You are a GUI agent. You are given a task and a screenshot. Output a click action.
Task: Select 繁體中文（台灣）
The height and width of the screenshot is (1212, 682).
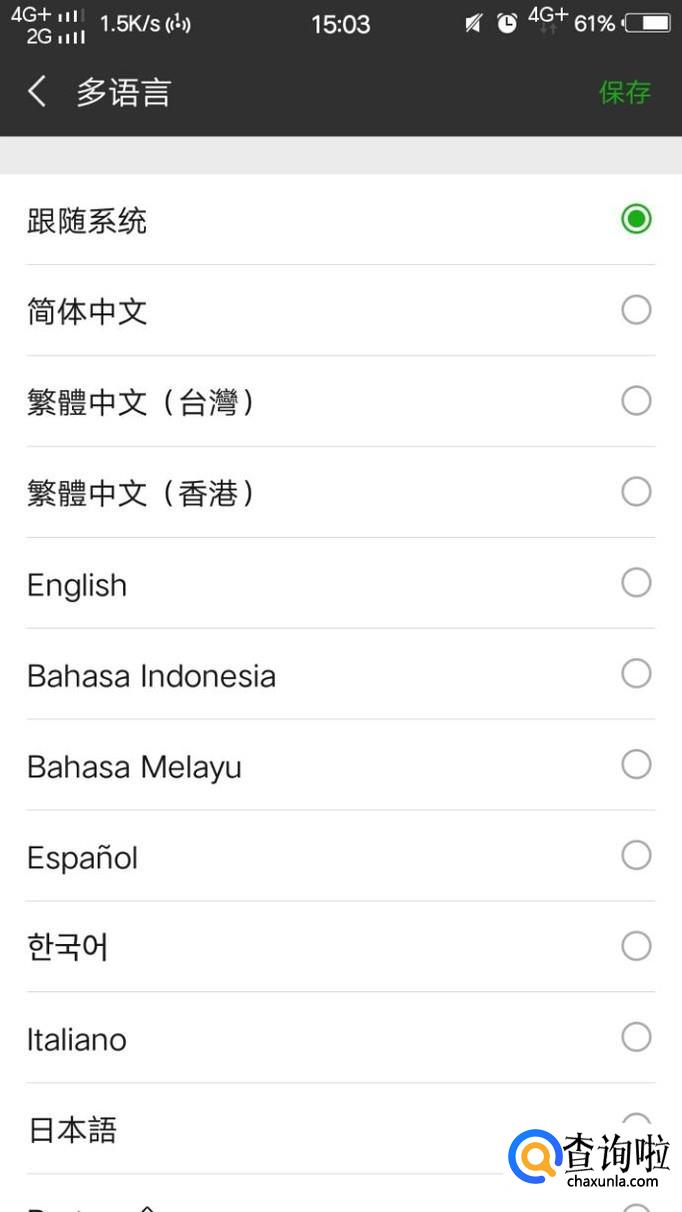click(x=340, y=402)
